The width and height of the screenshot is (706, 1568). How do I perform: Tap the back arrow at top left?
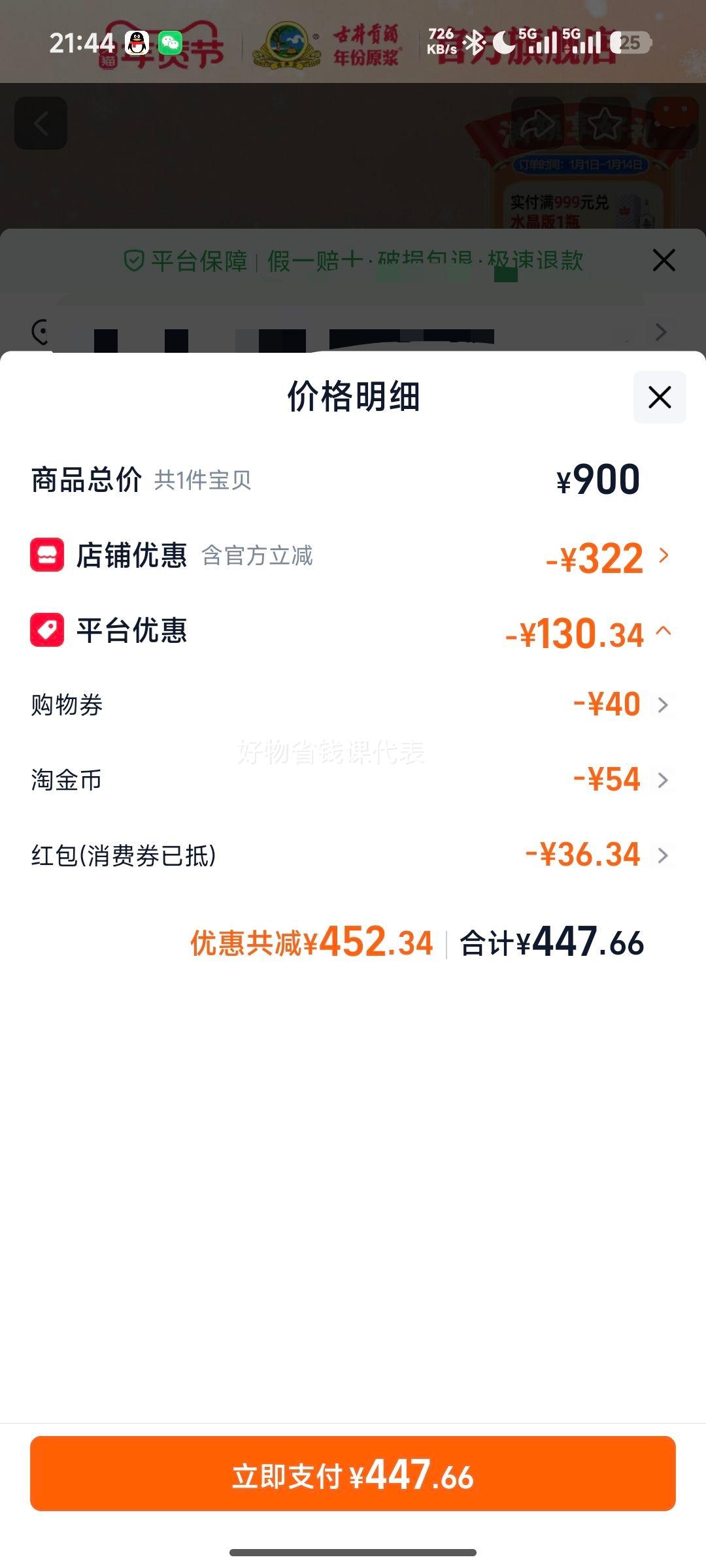(41, 124)
